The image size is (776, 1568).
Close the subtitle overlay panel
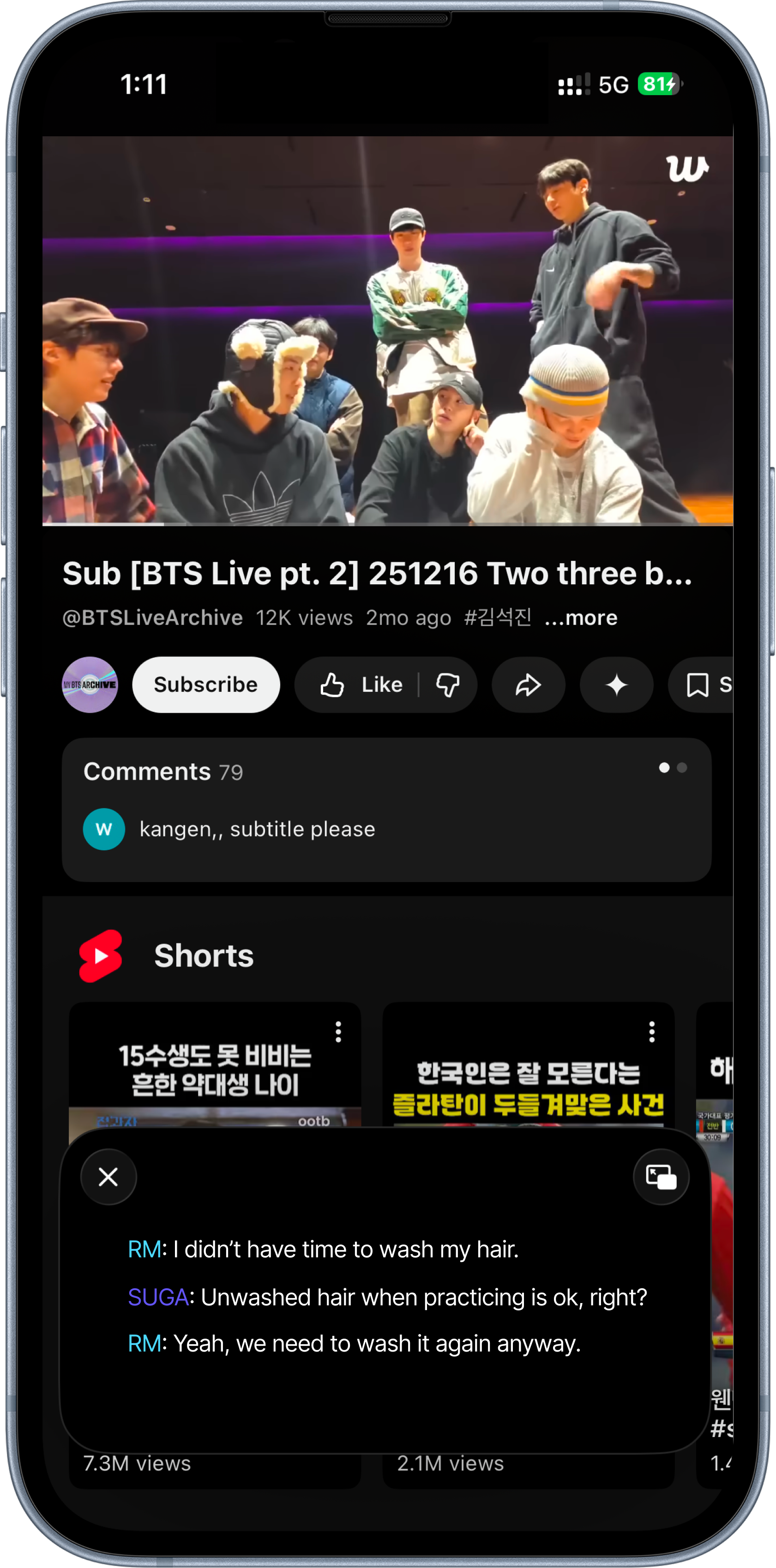[x=108, y=1177]
